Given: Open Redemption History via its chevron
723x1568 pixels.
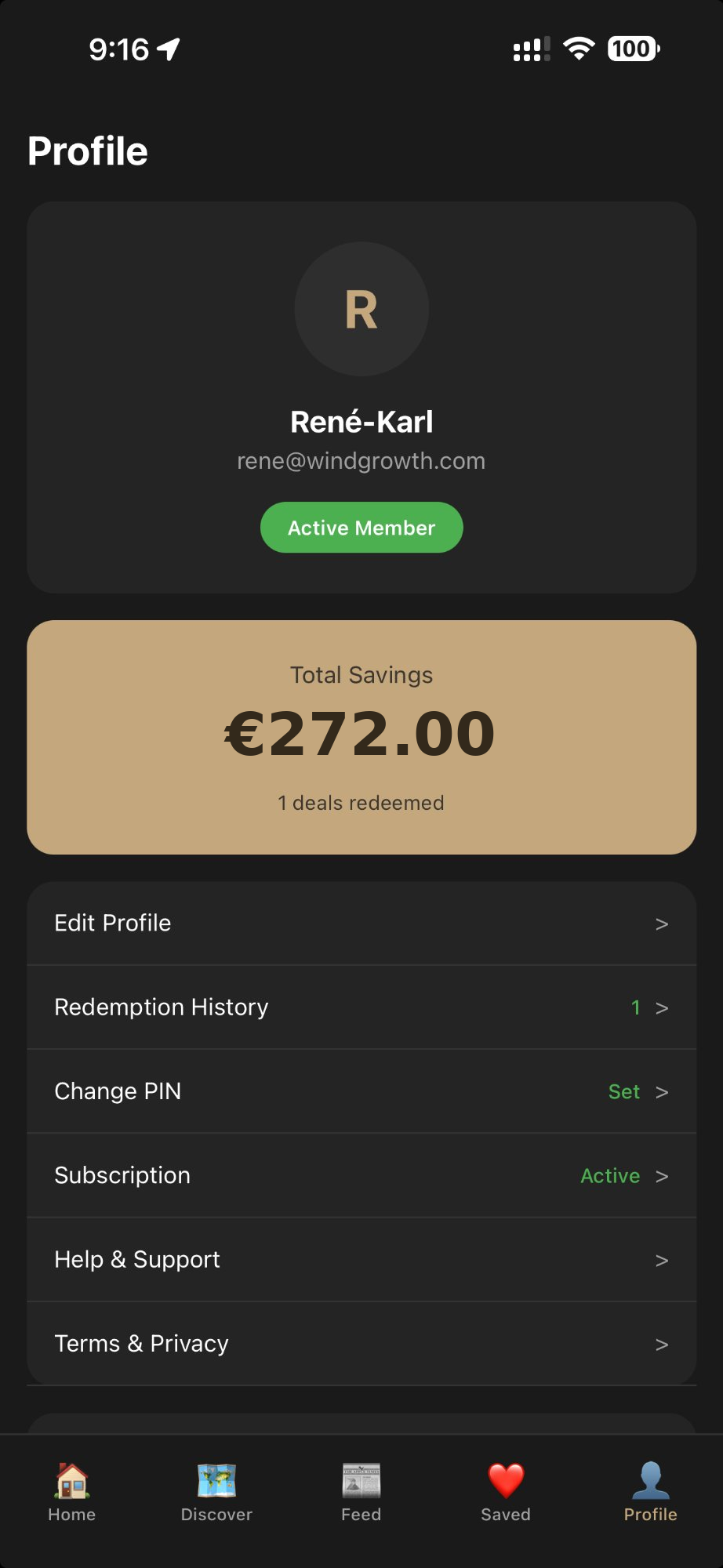Looking at the screenshot, I should coord(662,1007).
